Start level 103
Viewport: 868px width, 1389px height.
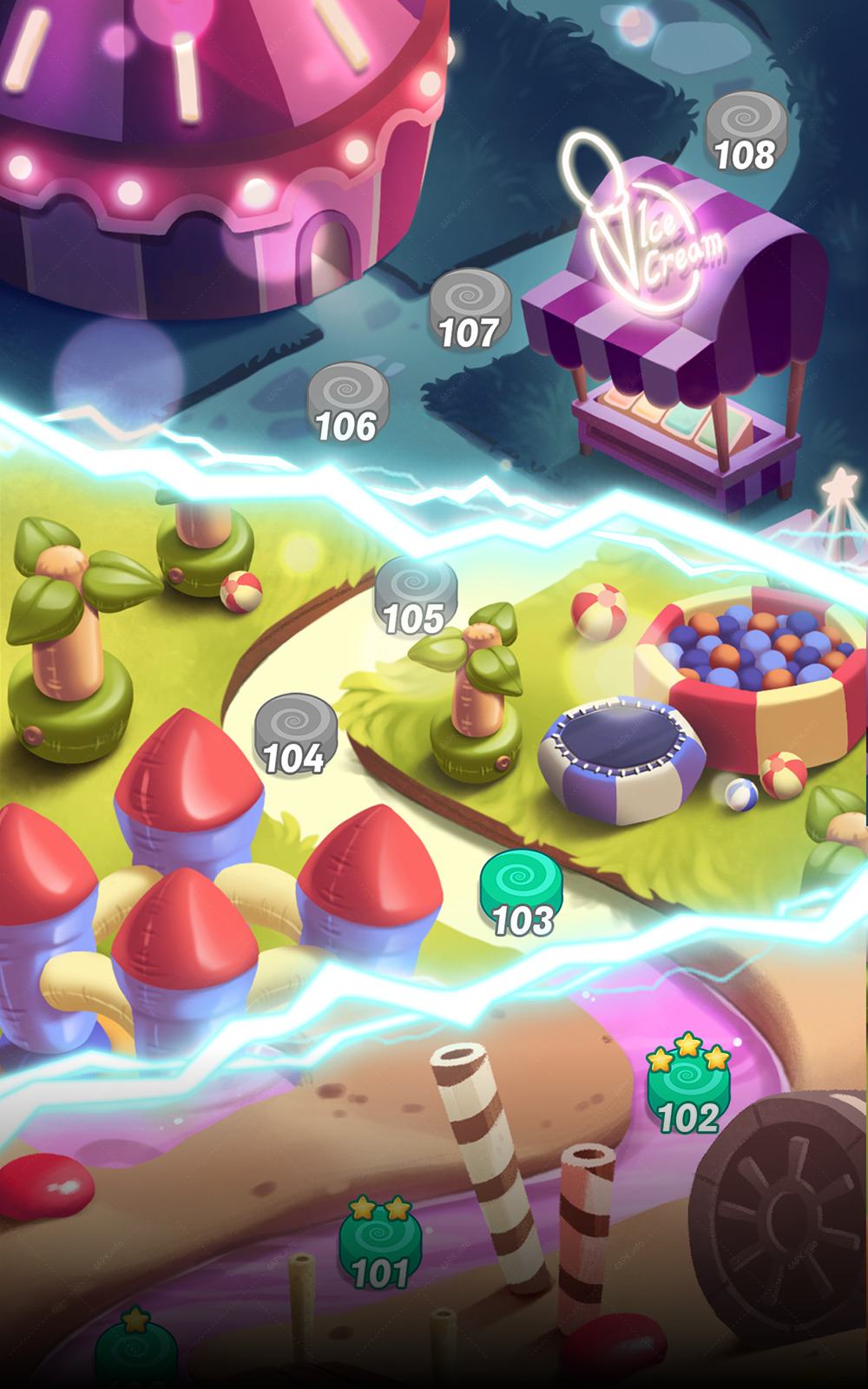pos(522,894)
